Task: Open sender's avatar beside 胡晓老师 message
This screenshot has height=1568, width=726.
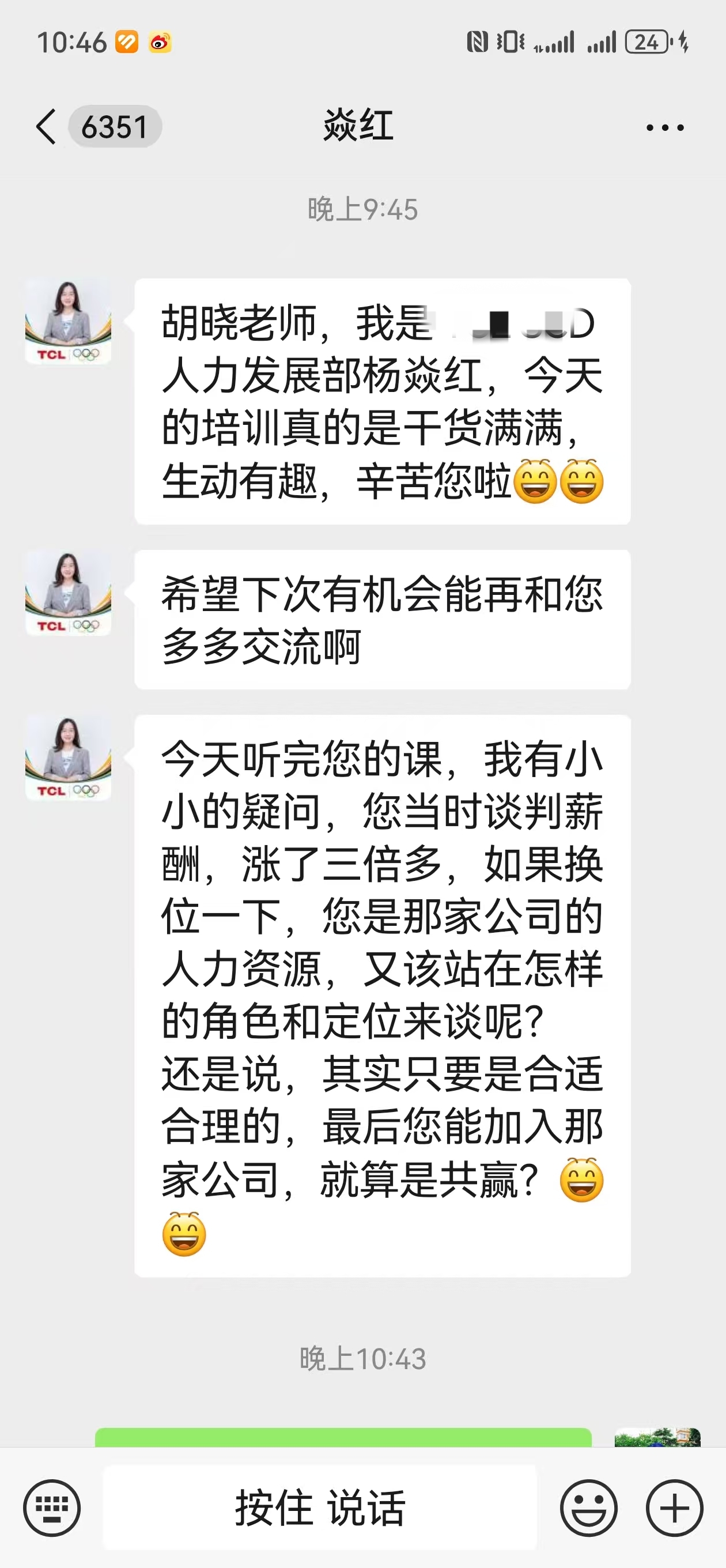Action: coord(68,322)
